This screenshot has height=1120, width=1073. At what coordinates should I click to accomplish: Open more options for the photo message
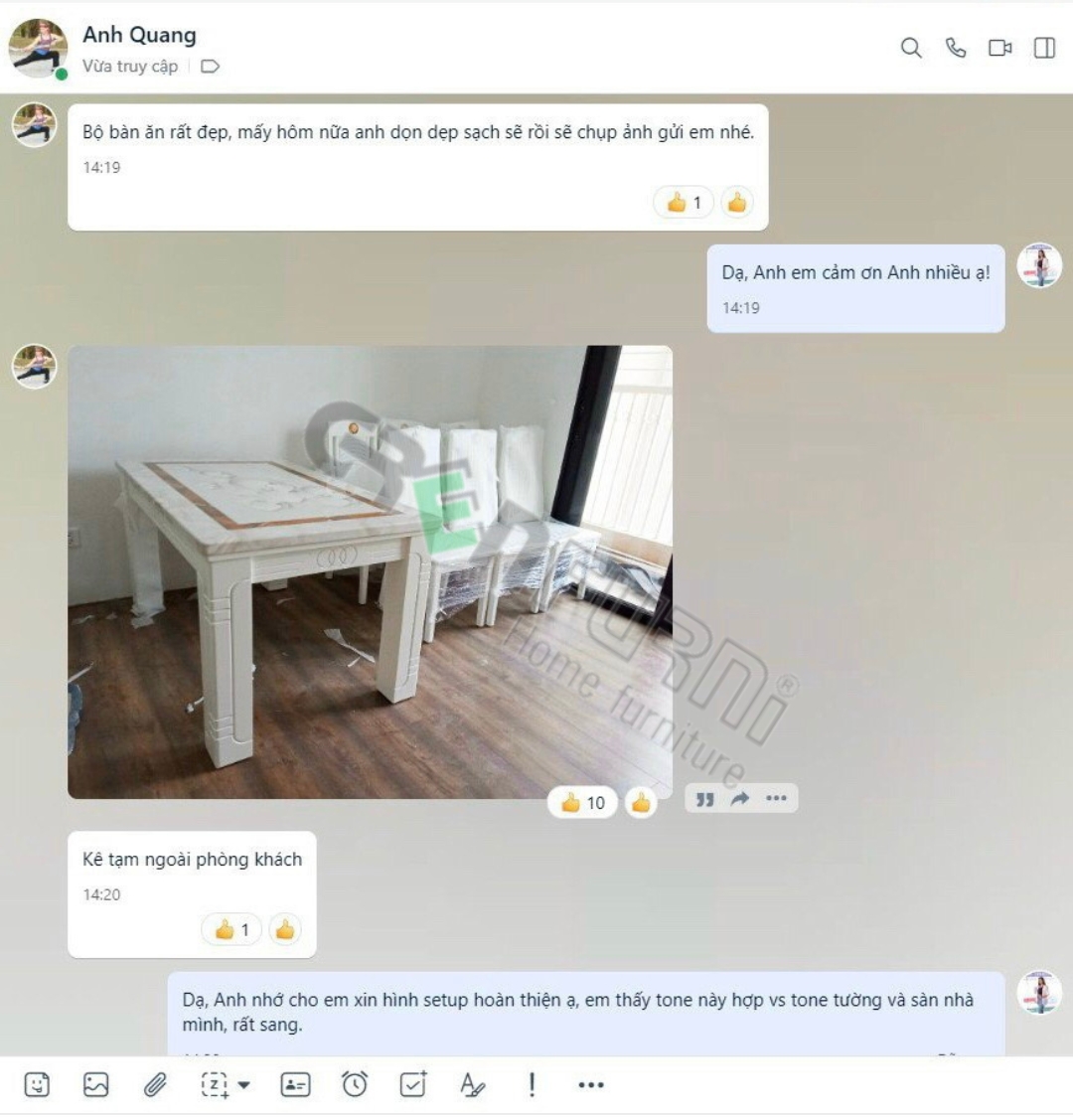[776, 799]
